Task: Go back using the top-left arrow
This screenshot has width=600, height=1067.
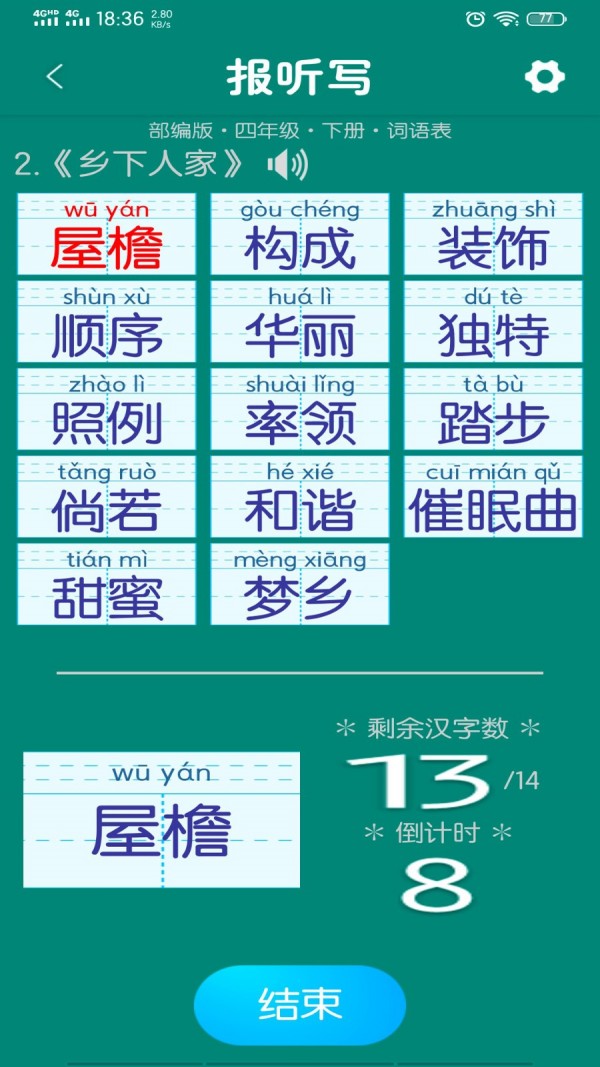Action: point(55,77)
